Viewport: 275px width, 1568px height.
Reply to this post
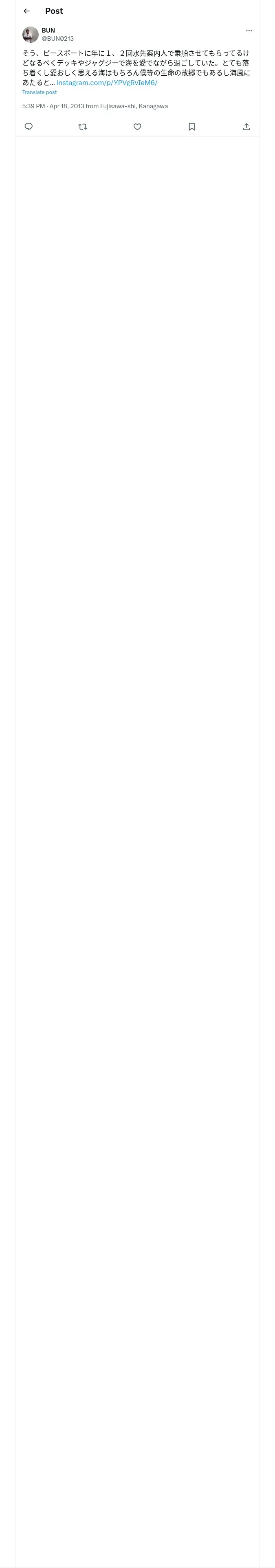pos(29,127)
